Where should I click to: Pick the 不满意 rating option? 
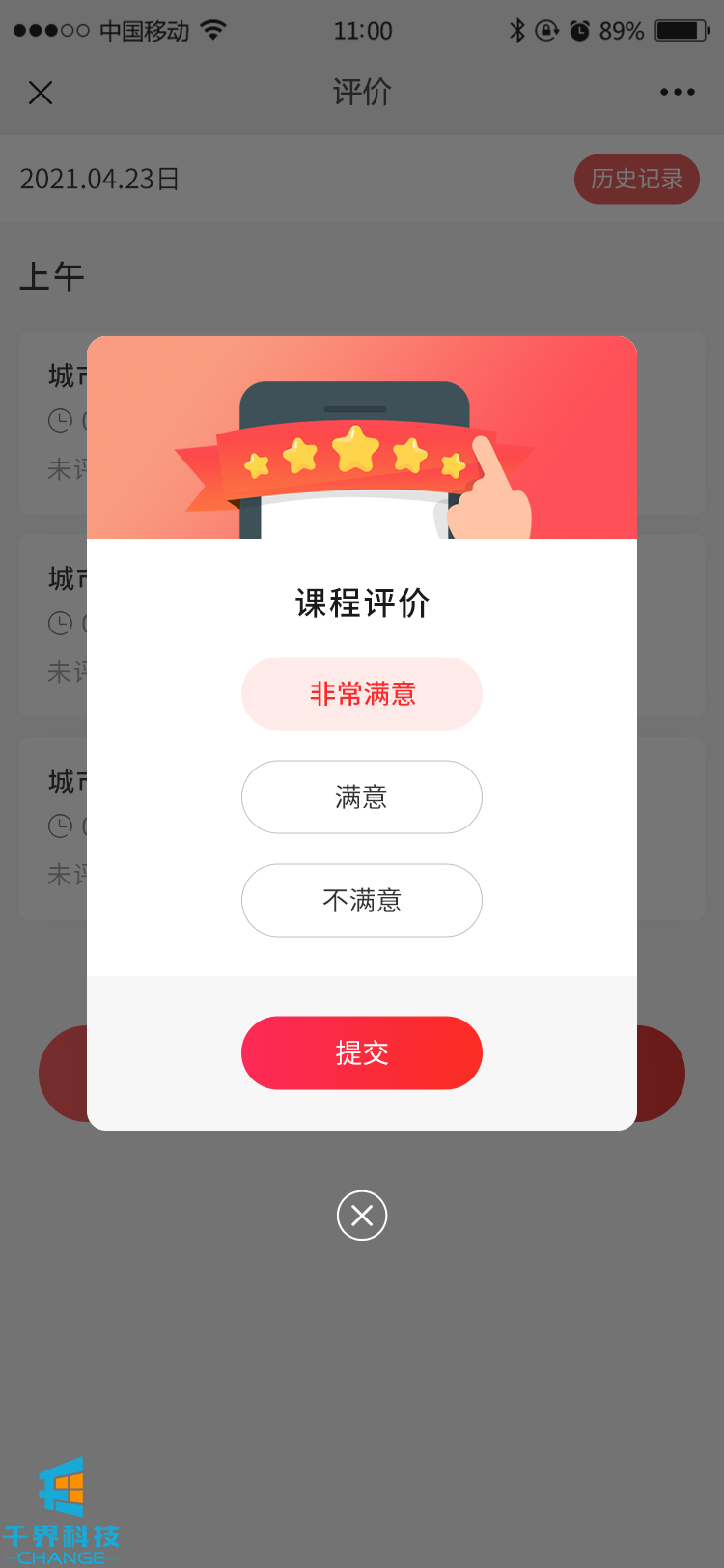tap(362, 900)
